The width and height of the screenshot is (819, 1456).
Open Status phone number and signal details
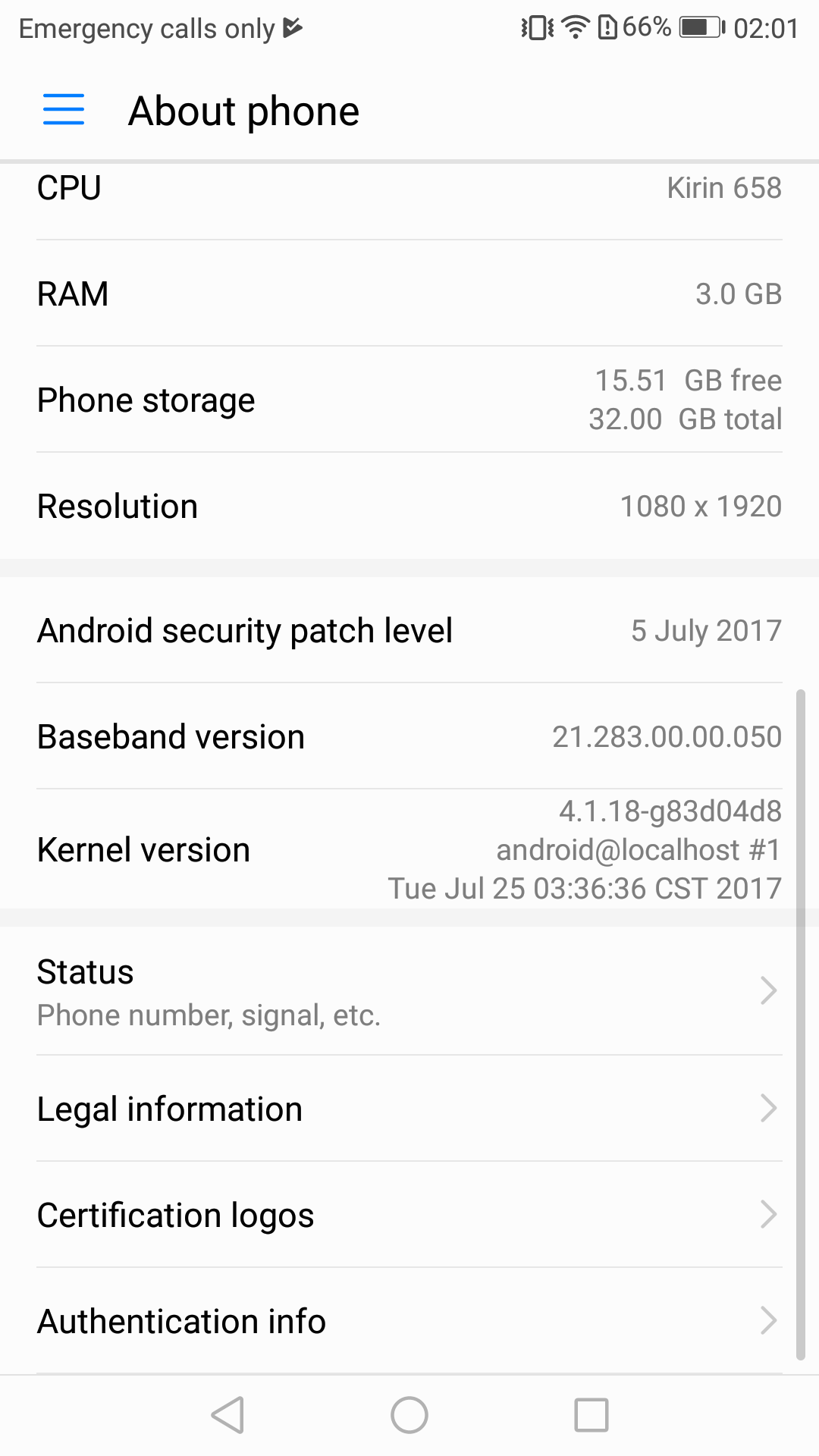pos(409,992)
